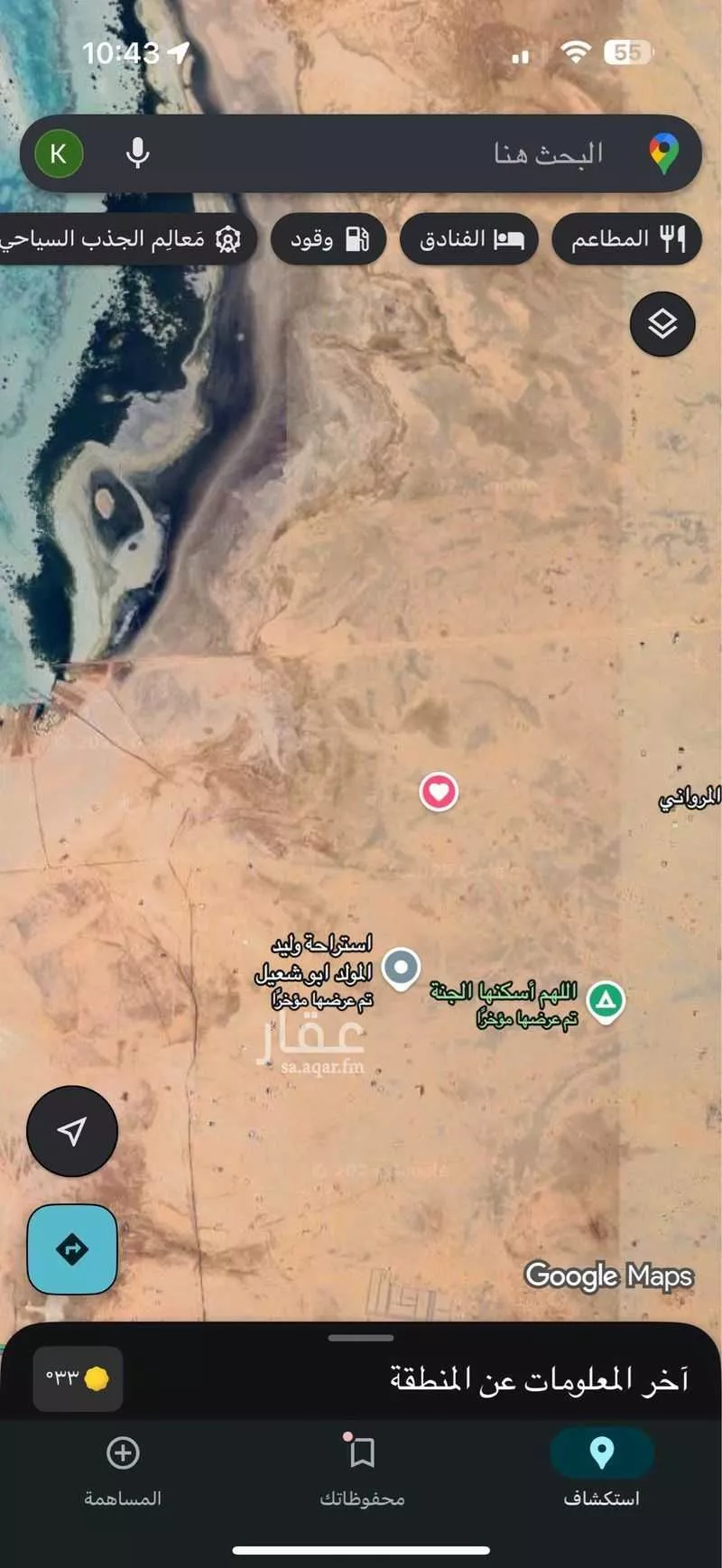
Task: Open the اللهم أسكنها الجنة map pin
Action: [606, 1000]
